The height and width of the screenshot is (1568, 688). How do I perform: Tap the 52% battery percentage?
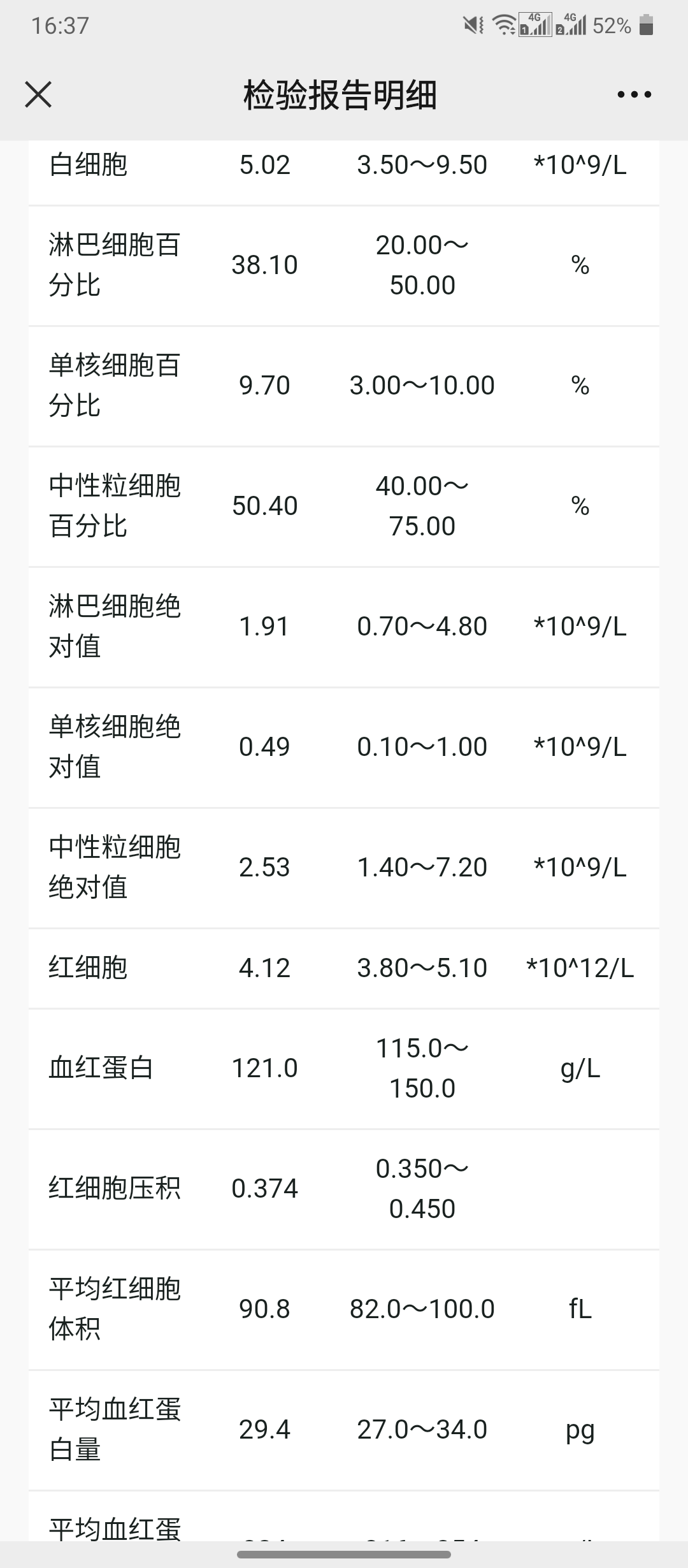tap(613, 25)
